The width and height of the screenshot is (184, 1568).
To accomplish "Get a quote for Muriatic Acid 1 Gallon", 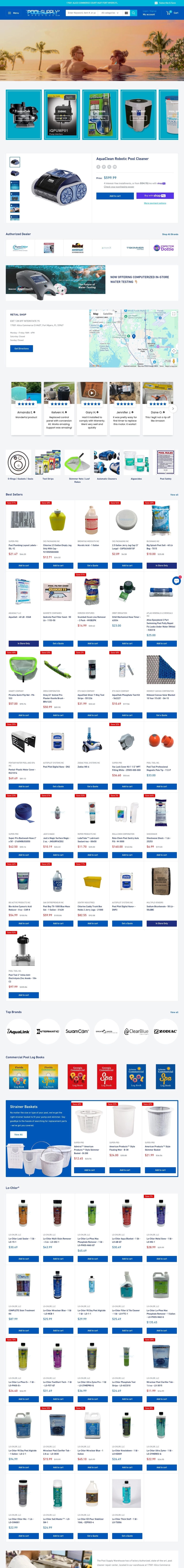I will (93, 565).
